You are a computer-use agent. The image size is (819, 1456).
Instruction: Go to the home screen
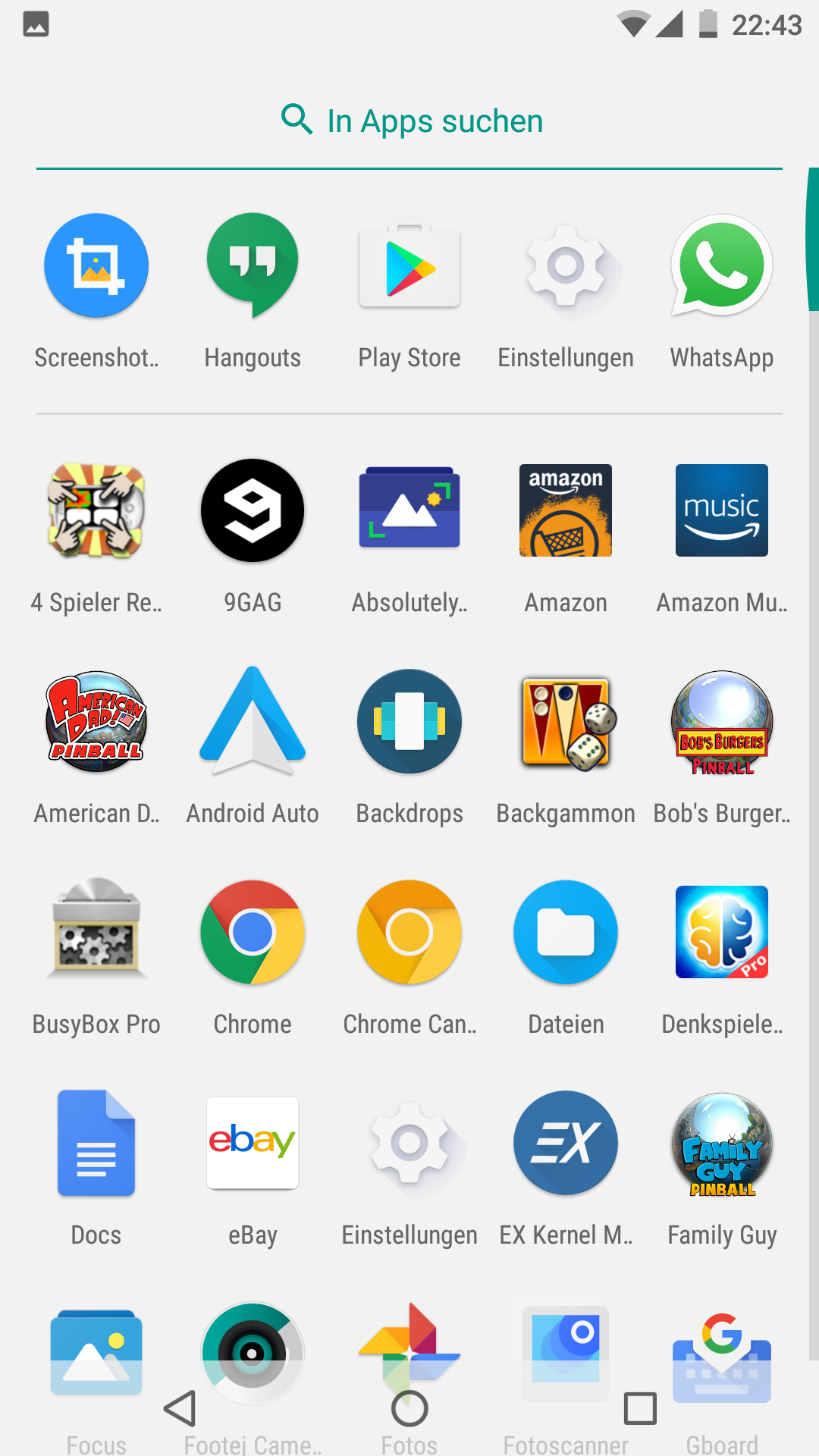tap(409, 1409)
